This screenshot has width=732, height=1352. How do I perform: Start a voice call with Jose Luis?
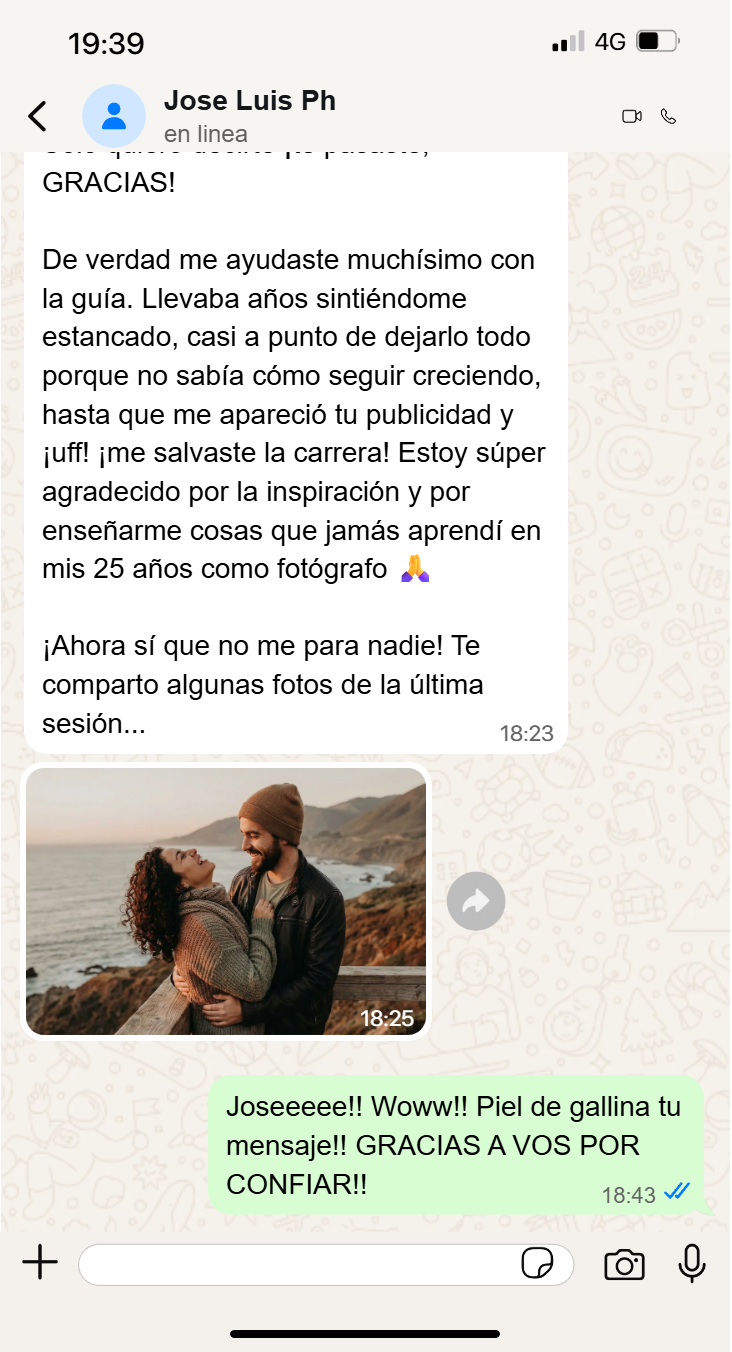click(x=669, y=116)
